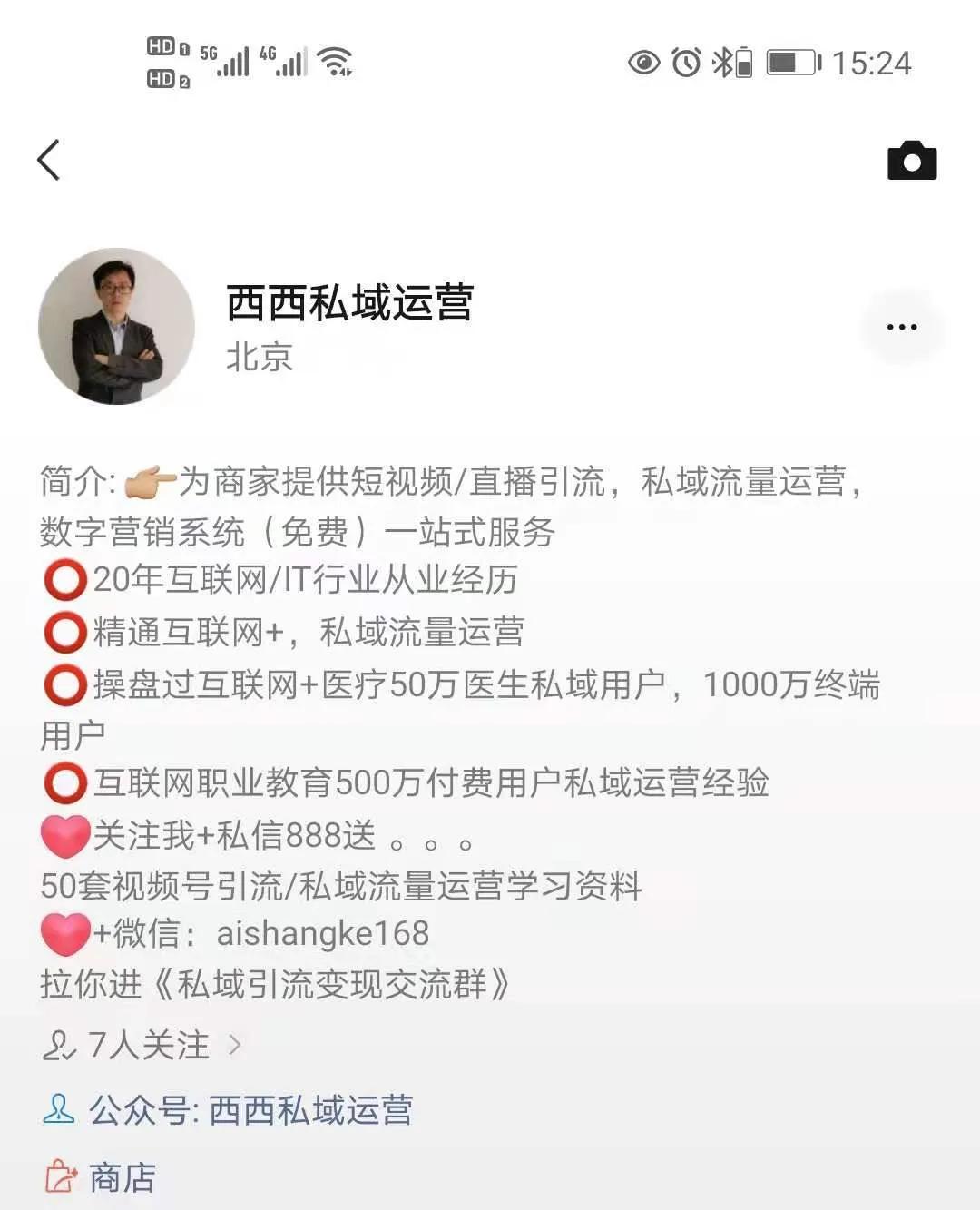
Task: Open the ... more options menu
Action: [901, 327]
